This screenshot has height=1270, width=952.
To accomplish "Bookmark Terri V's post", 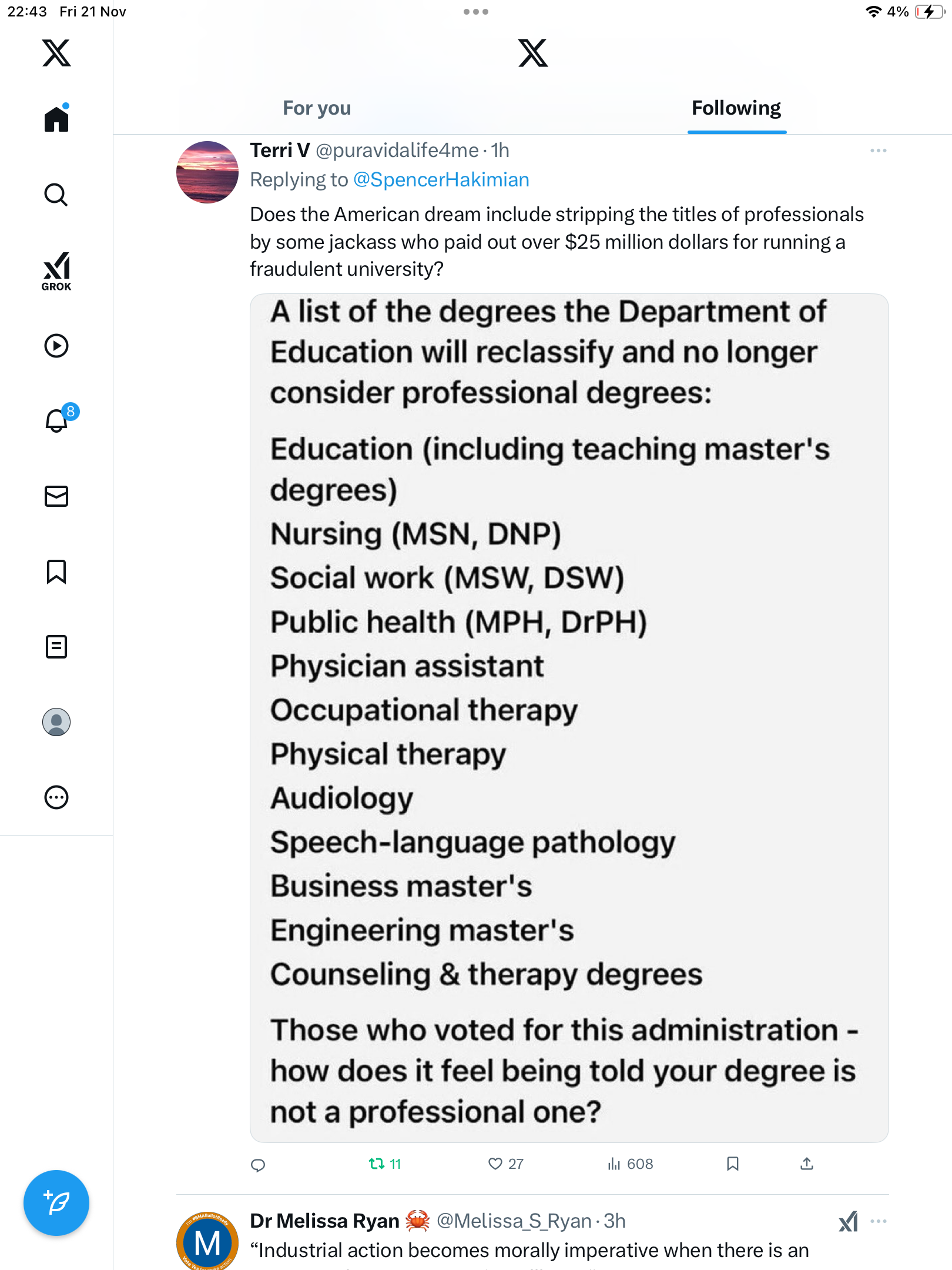I will (732, 1164).
